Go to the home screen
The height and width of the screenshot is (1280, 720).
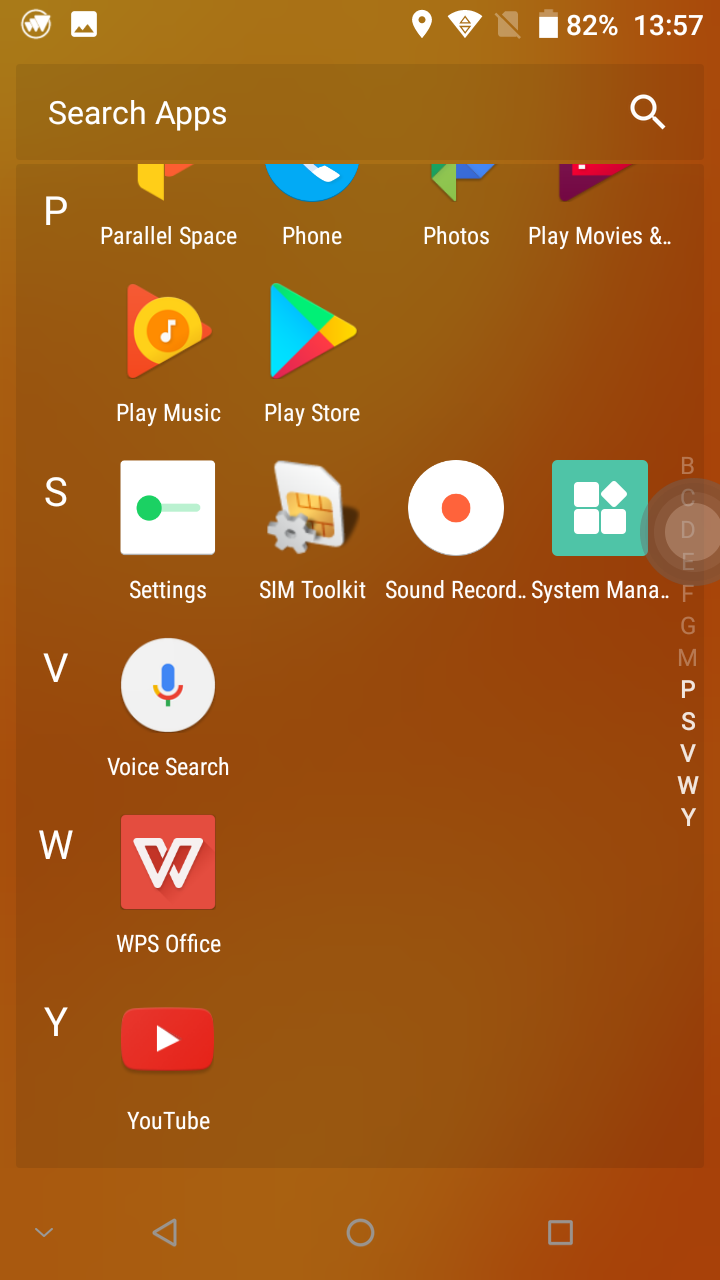(360, 1232)
